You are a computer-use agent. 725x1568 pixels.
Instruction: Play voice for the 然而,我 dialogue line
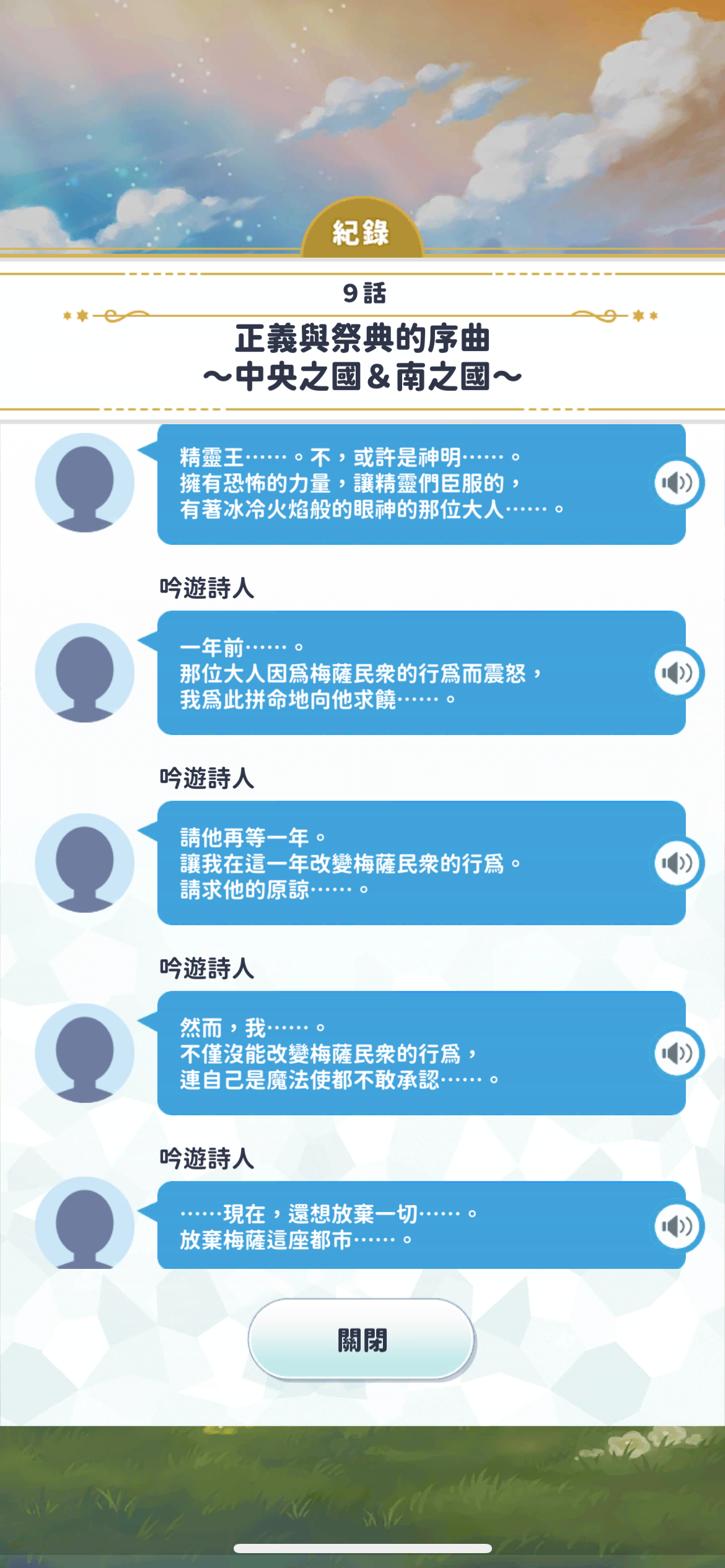(x=677, y=1053)
